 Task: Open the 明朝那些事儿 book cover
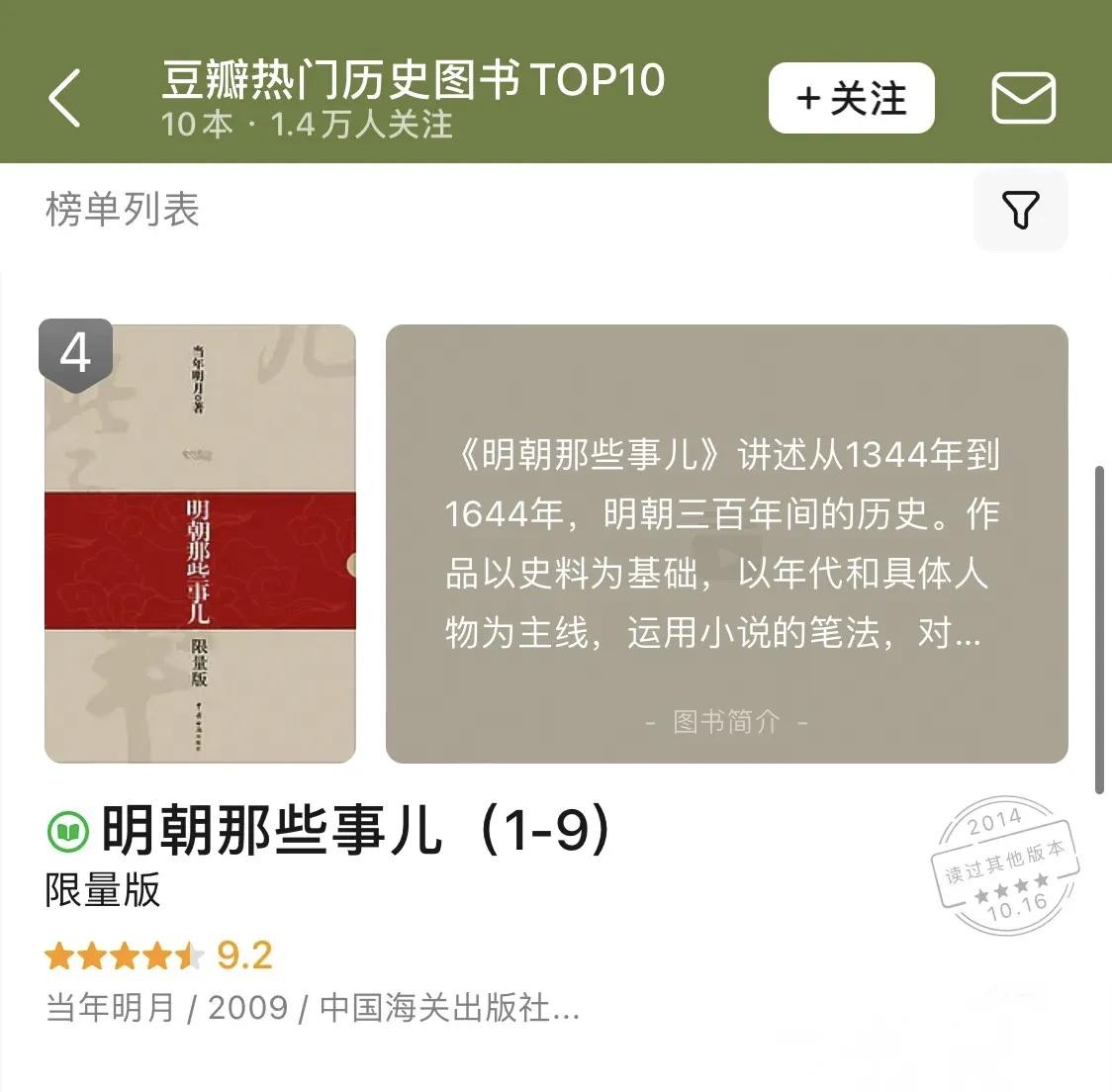(x=200, y=544)
